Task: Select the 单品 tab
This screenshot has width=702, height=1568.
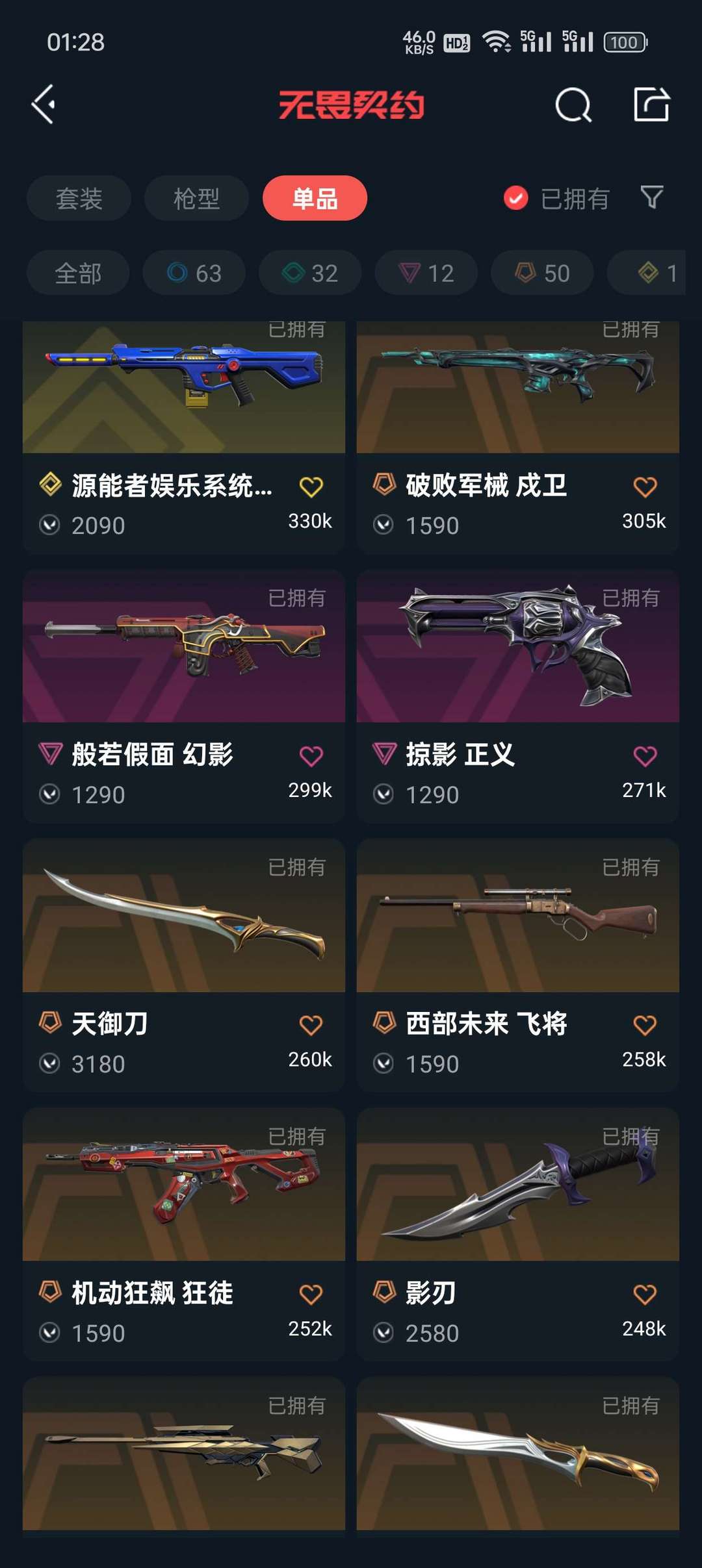Action: coord(315,198)
